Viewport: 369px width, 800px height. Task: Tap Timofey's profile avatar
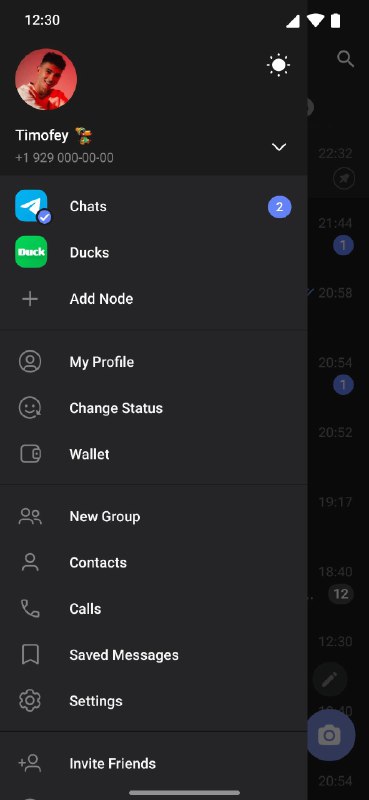coord(46,79)
